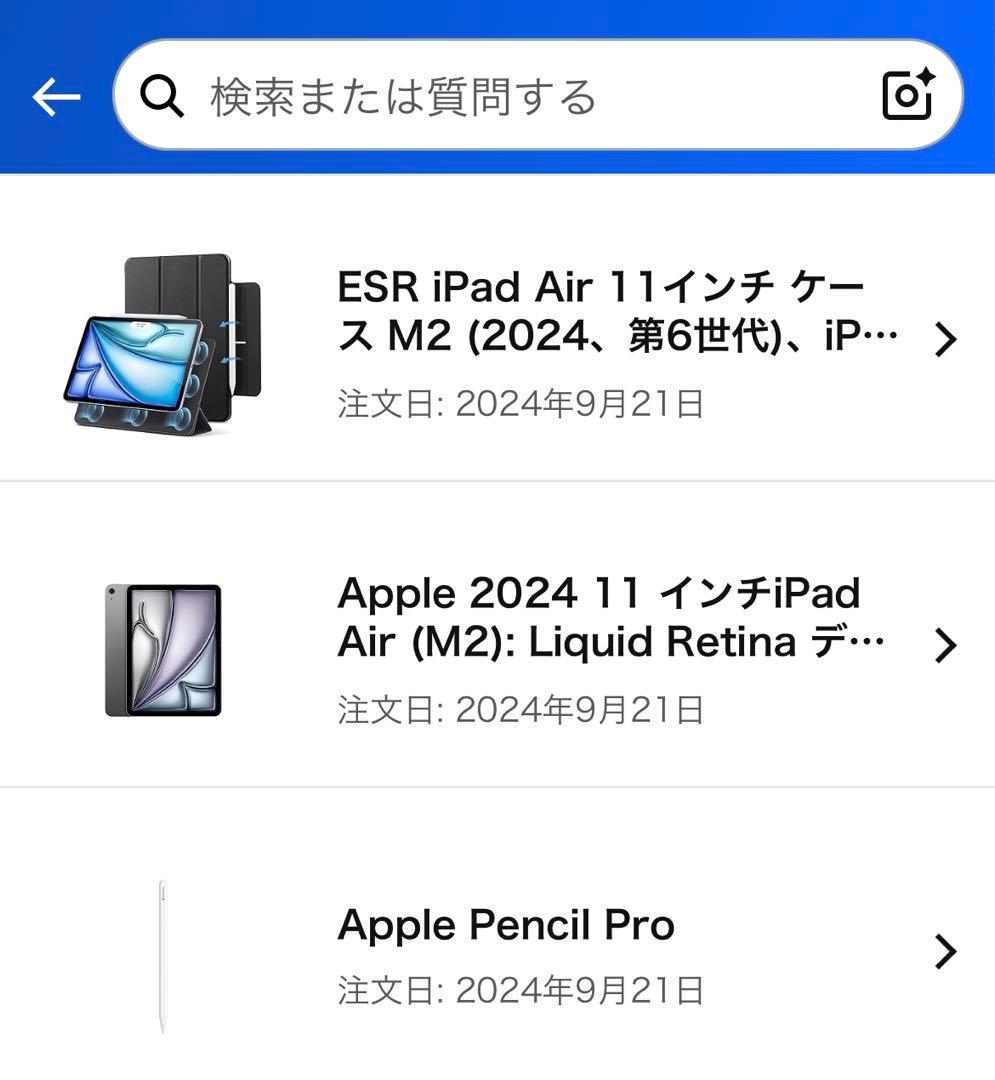Tap the magnifying glass search icon
995x1080 pixels.
click(x=163, y=96)
